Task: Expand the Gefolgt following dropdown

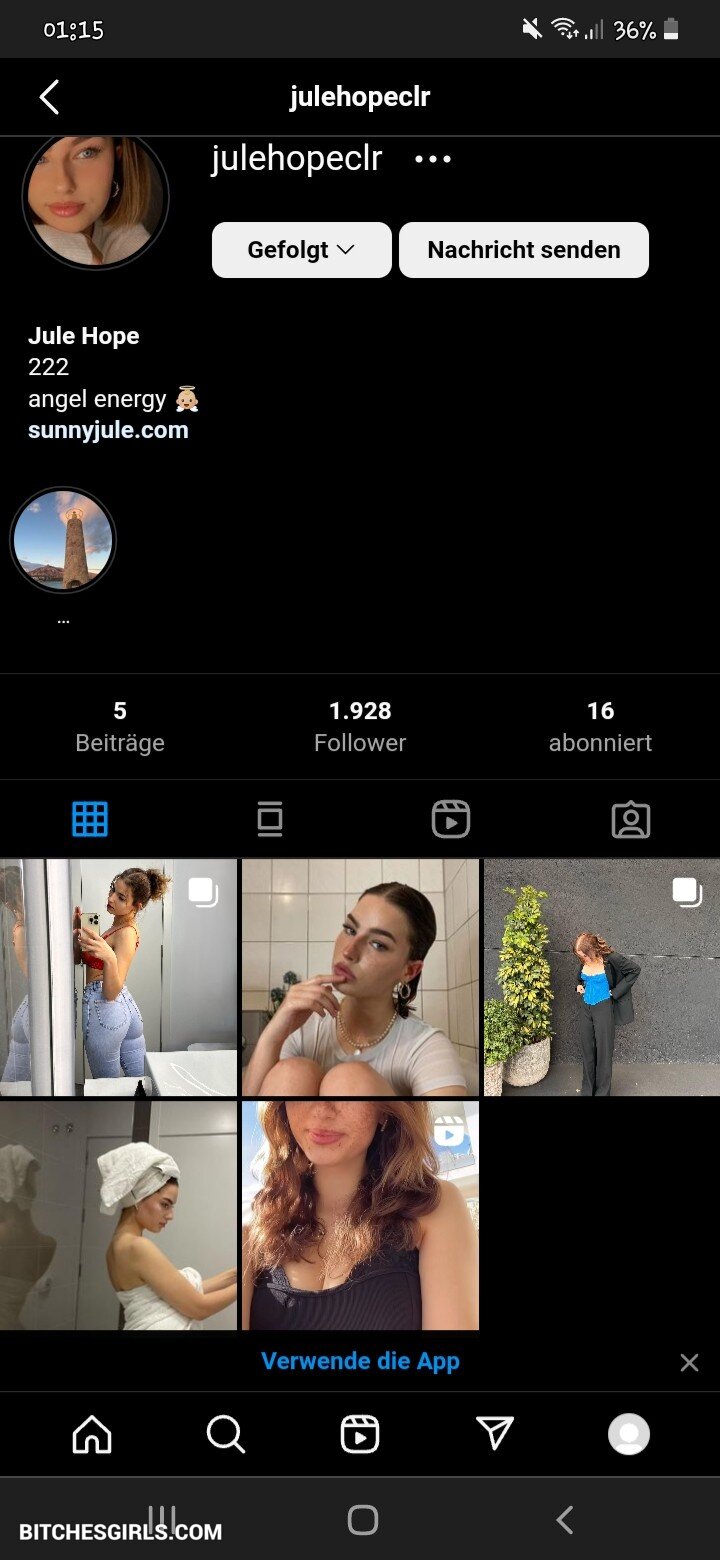Action: click(x=301, y=250)
